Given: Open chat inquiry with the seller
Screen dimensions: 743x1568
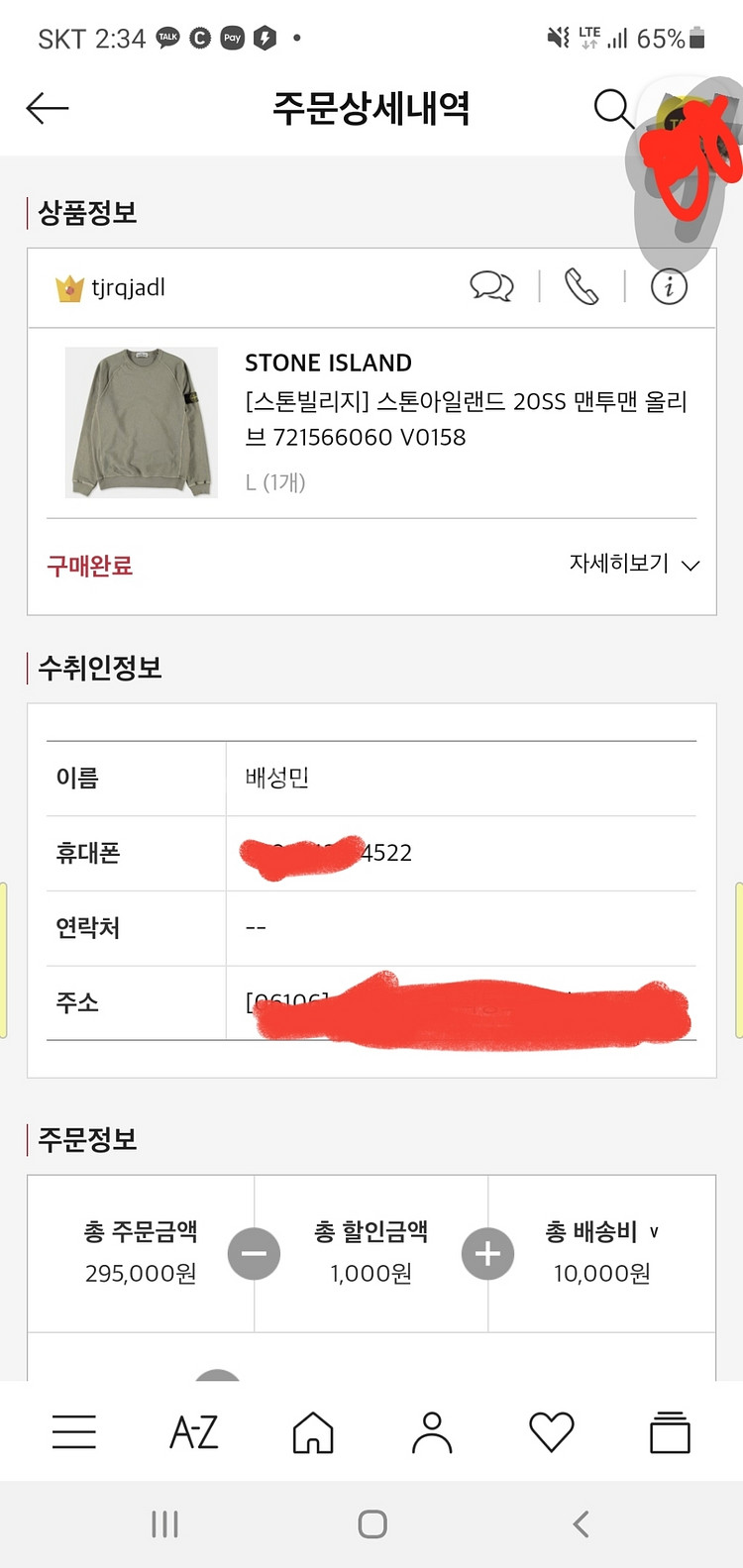Looking at the screenshot, I should pyautogui.click(x=491, y=287).
